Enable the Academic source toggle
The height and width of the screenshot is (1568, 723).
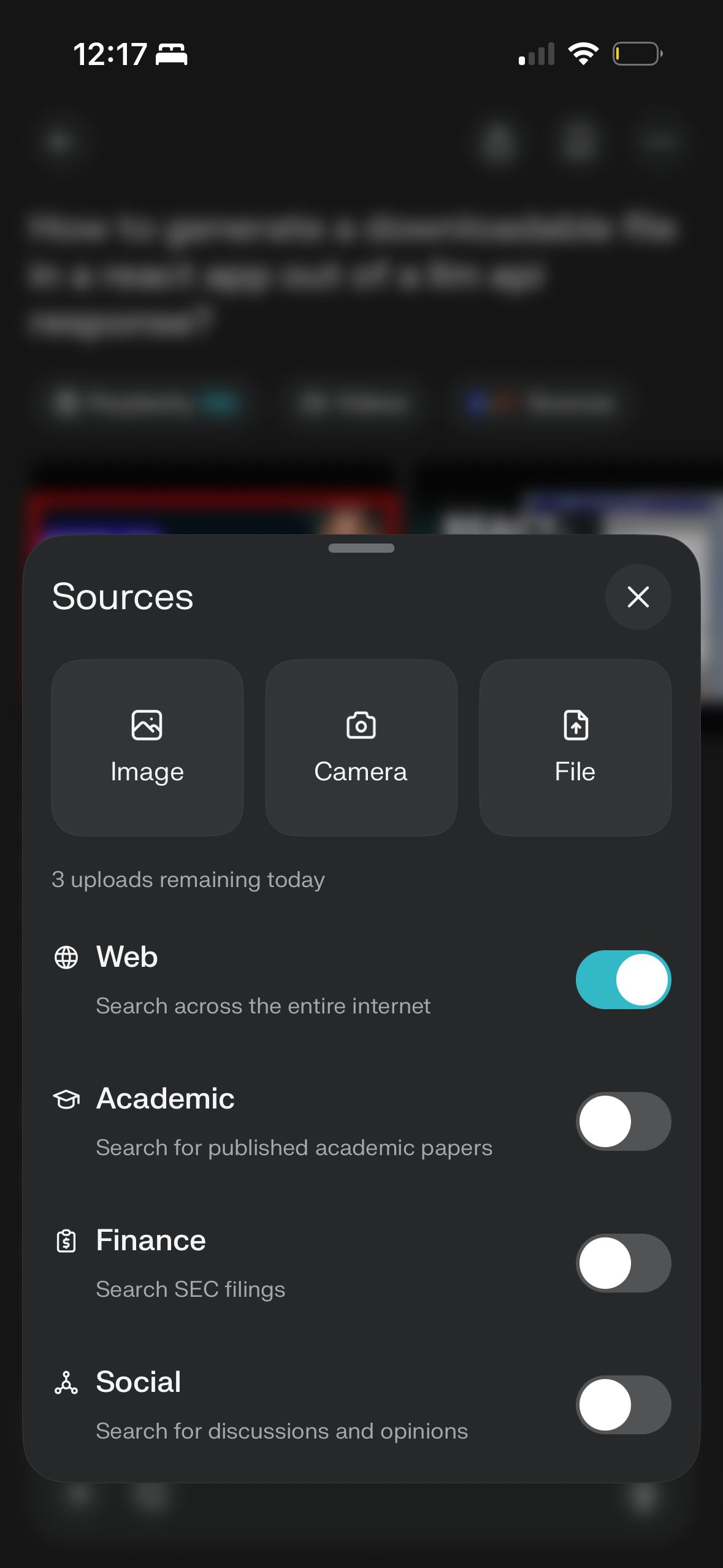click(622, 1121)
